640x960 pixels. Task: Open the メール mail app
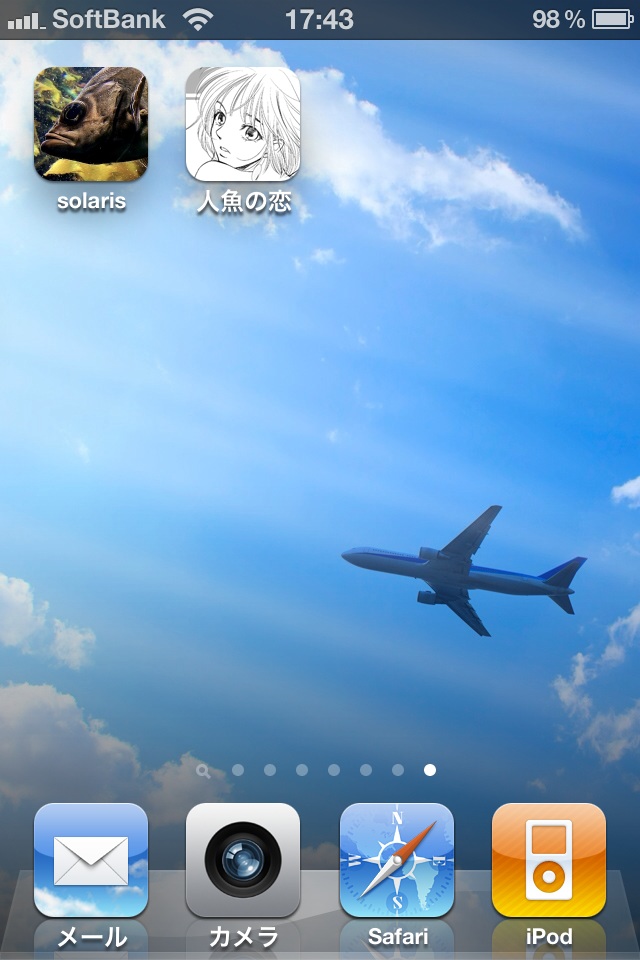tap(91, 860)
